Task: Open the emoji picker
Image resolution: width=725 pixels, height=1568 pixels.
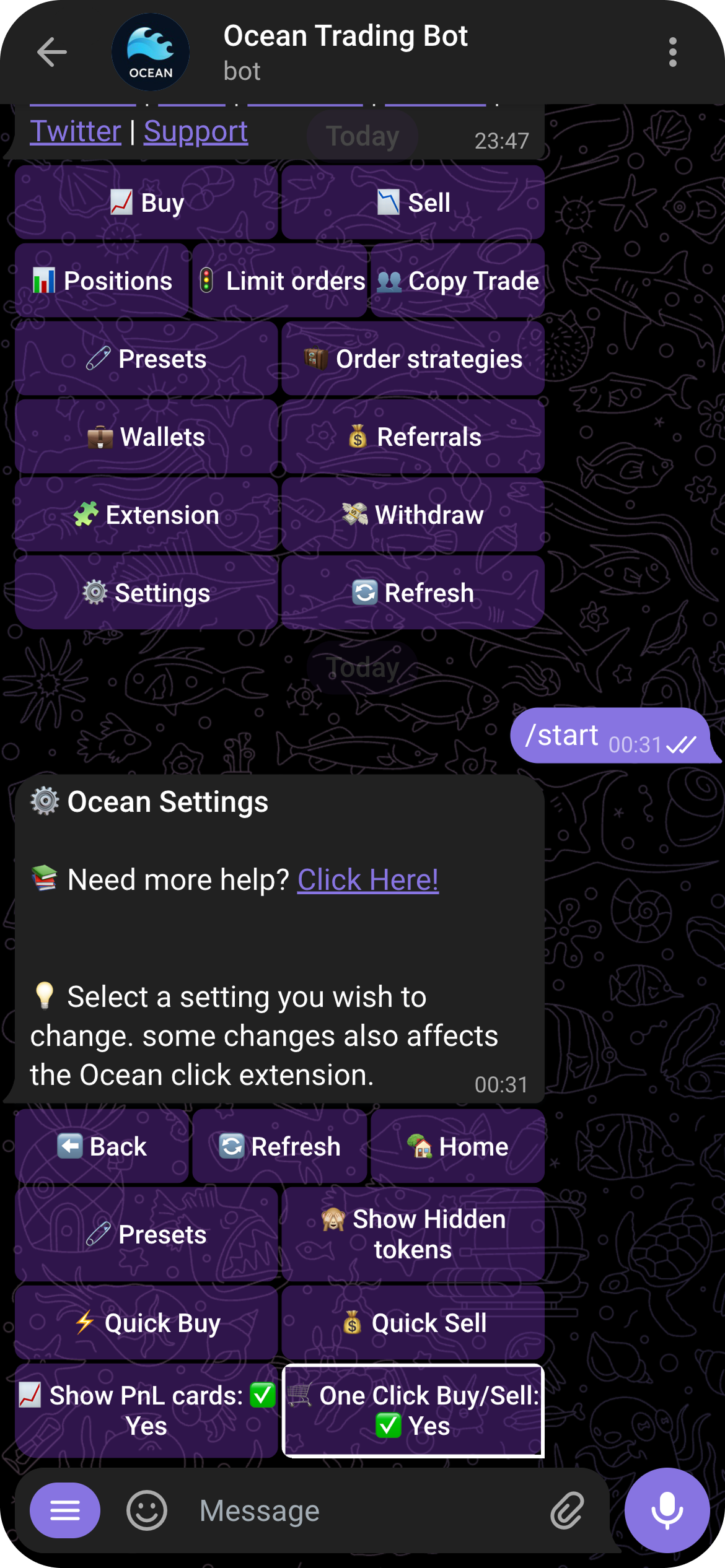Action: tap(147, 1510)
